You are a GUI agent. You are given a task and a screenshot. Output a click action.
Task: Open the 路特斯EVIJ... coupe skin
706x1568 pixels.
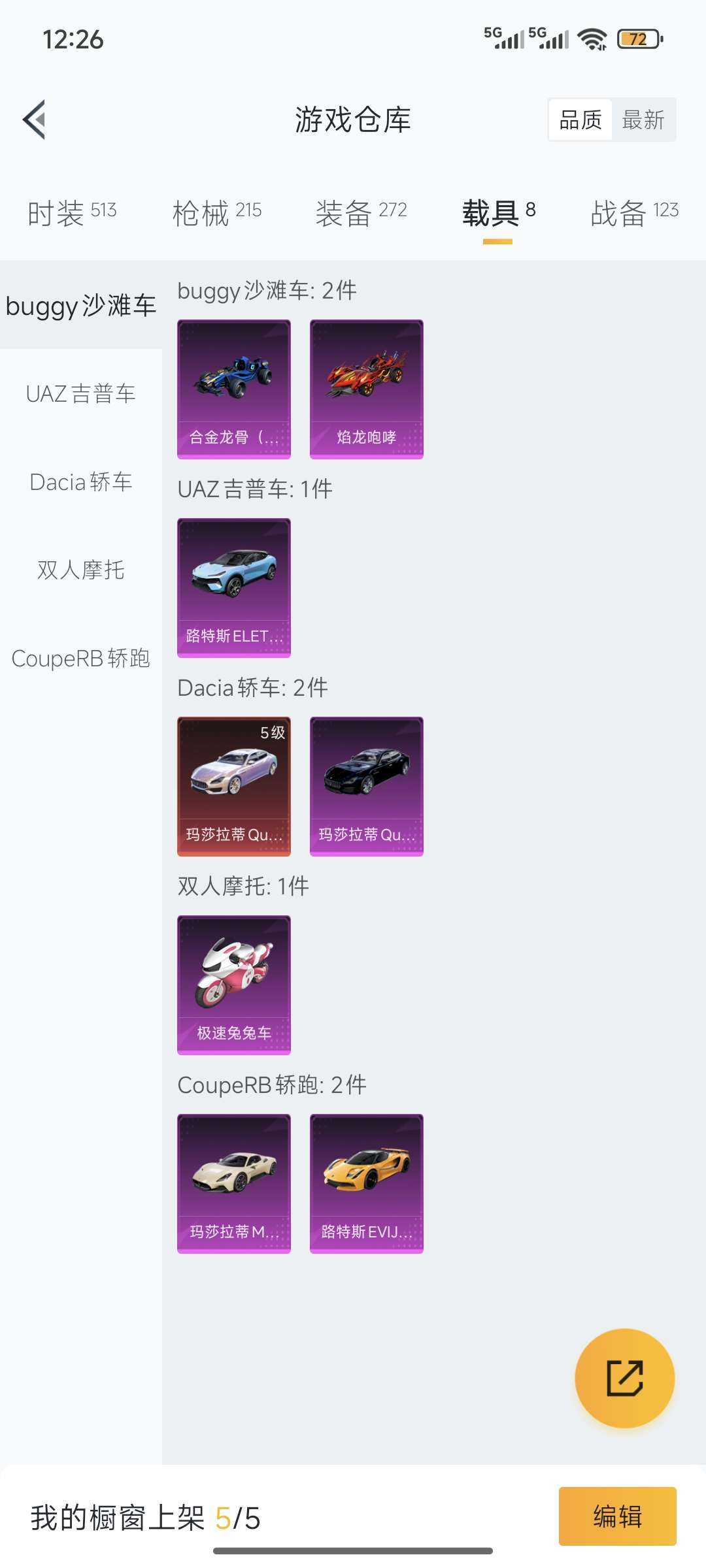(x=367, y=1184)
